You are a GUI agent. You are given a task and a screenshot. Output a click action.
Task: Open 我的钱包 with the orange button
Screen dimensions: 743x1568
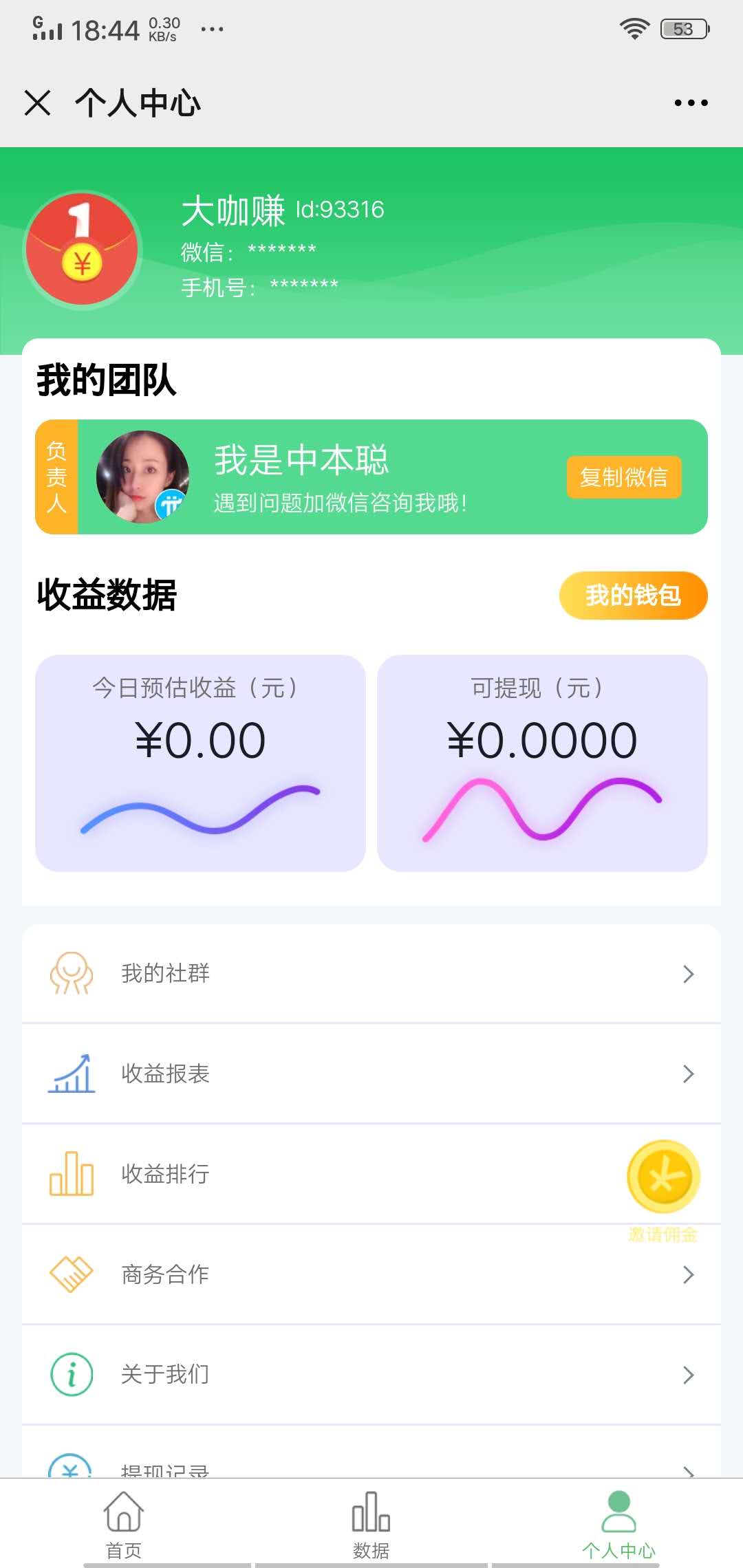(633, 596)
